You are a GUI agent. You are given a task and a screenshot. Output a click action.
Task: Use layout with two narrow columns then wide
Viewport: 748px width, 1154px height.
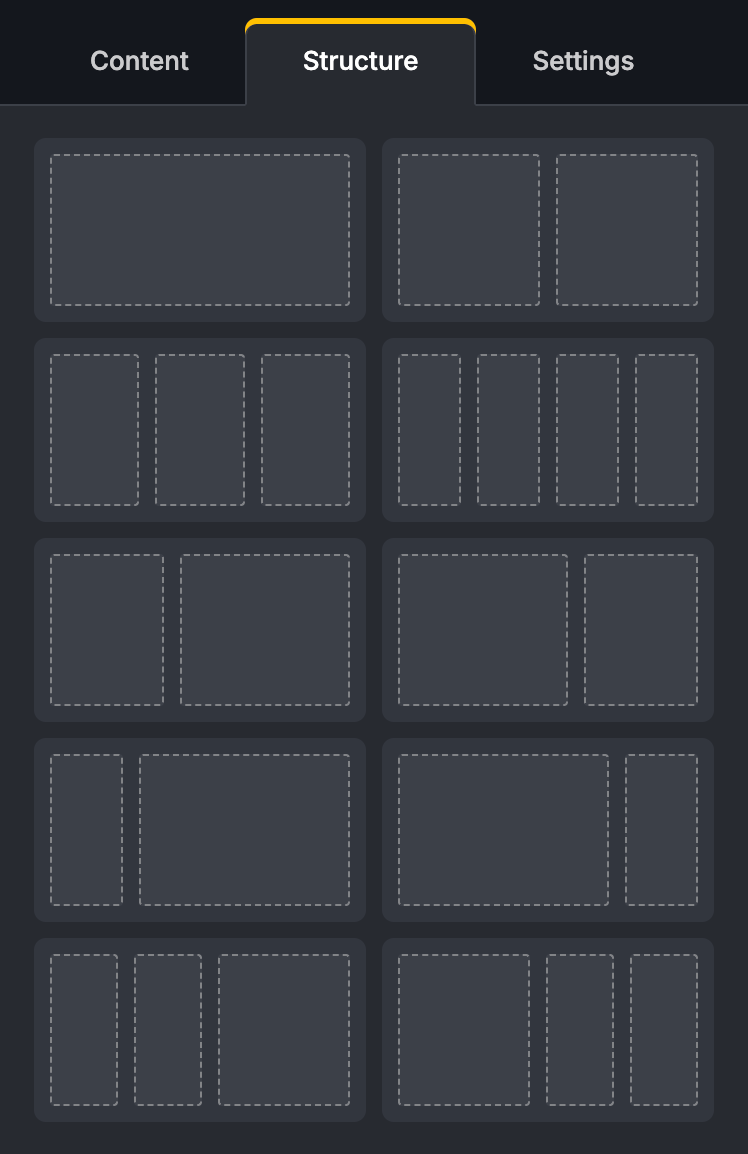(x=200, y=1030)
